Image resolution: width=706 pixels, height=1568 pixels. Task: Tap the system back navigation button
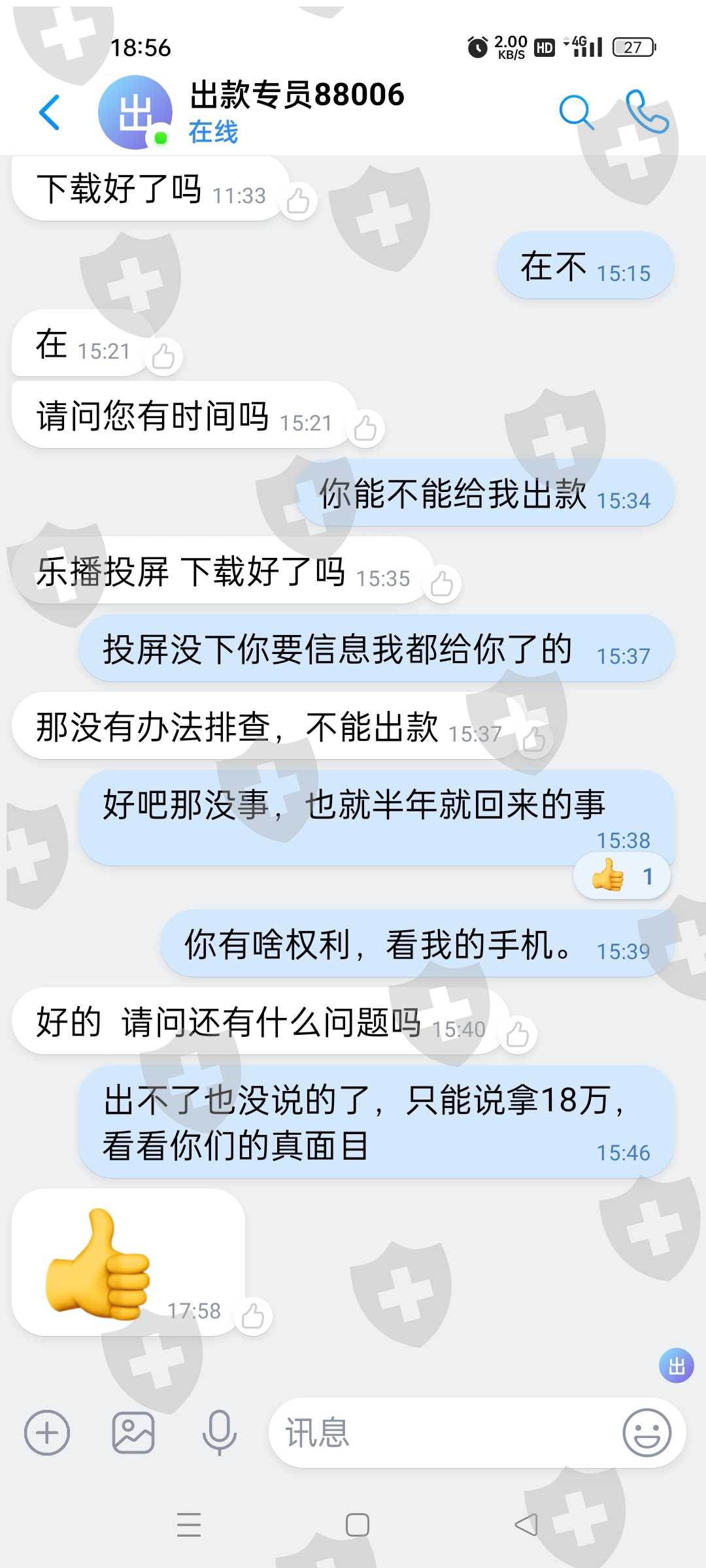526,1525
